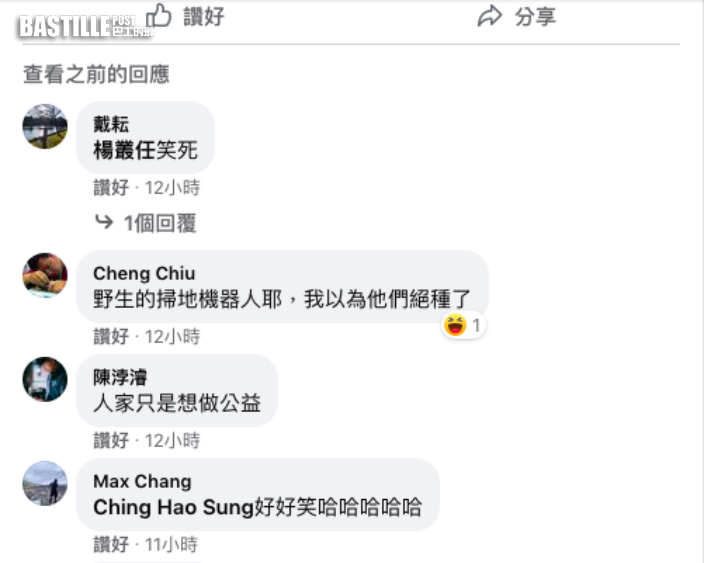
Task: Share this post
Action: pos(517,16)
